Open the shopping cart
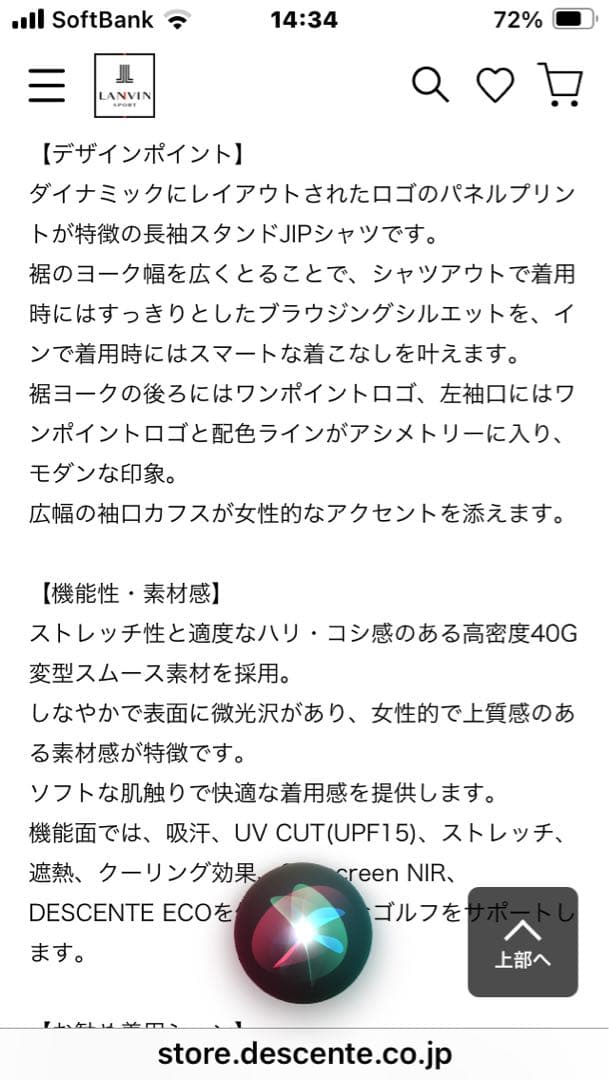 click(x=561, y=85)
